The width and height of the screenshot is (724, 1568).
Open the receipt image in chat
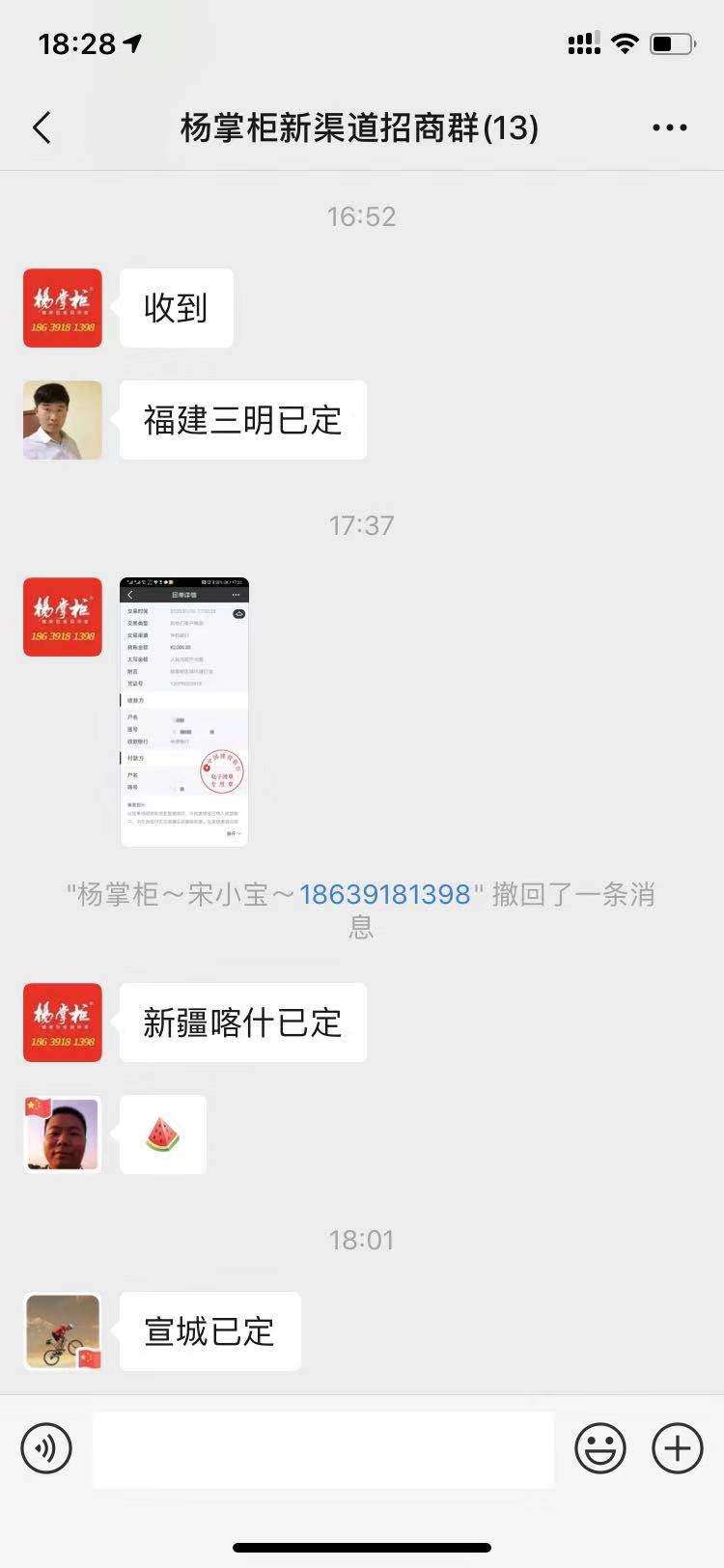coord(183,712)
